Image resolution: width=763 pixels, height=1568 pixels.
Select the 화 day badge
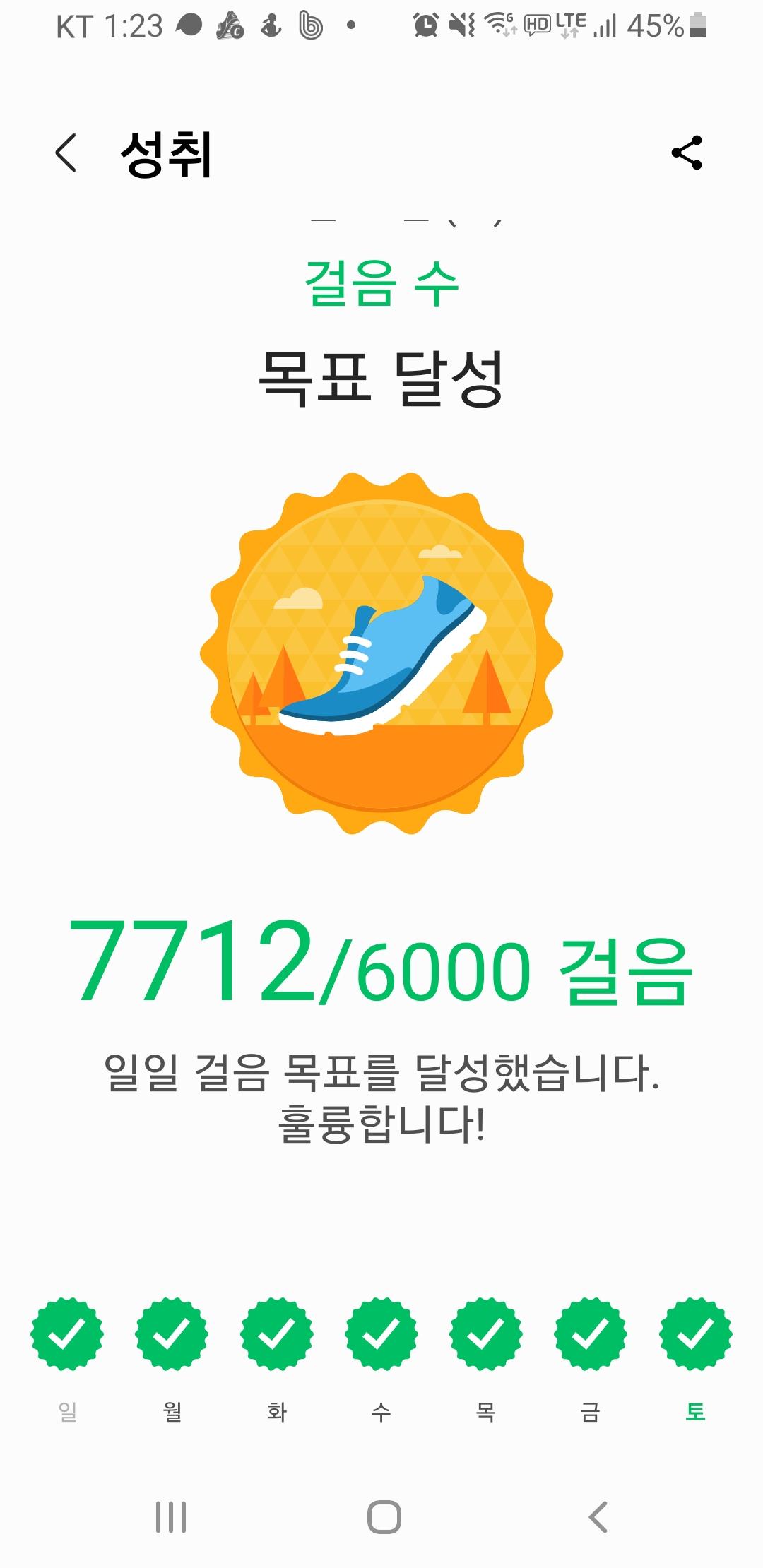pos(277,1334)
